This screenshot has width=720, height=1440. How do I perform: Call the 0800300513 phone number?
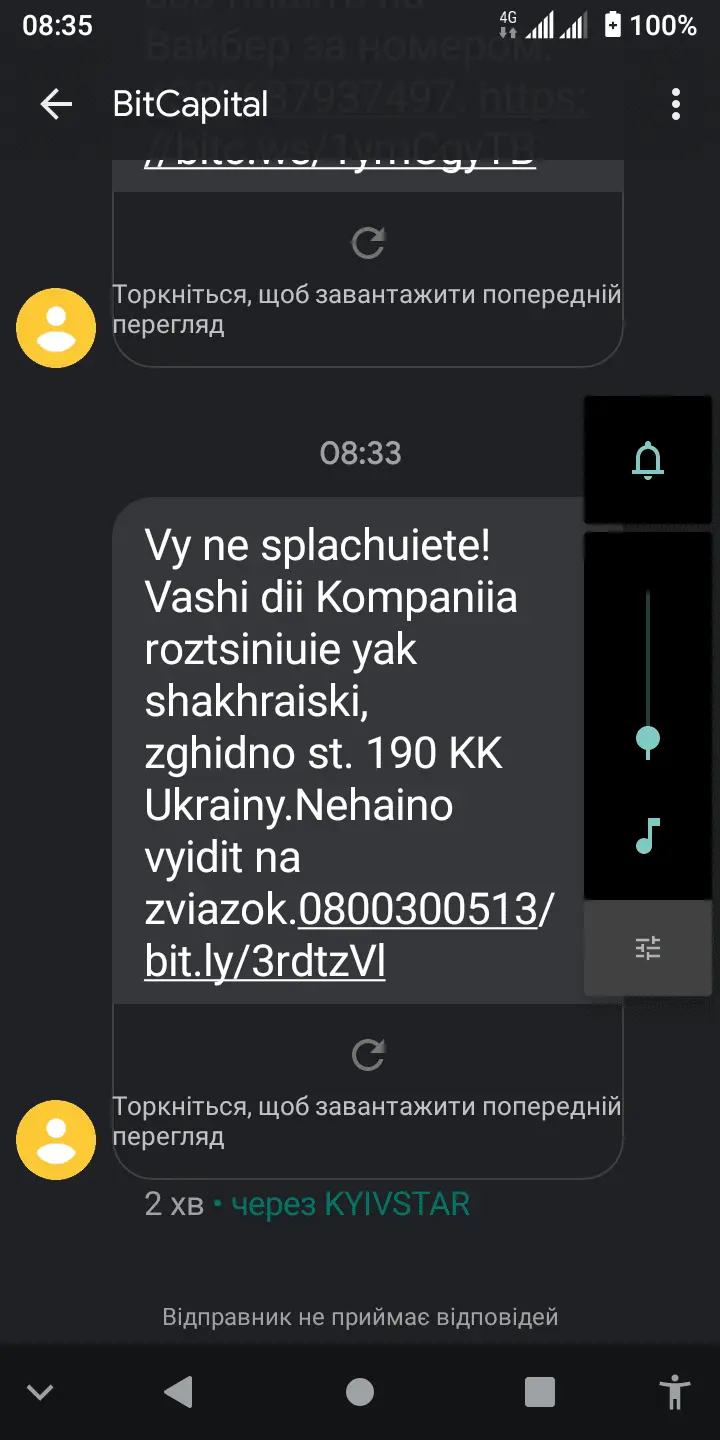pyautogui.click(x=418, y=910)
